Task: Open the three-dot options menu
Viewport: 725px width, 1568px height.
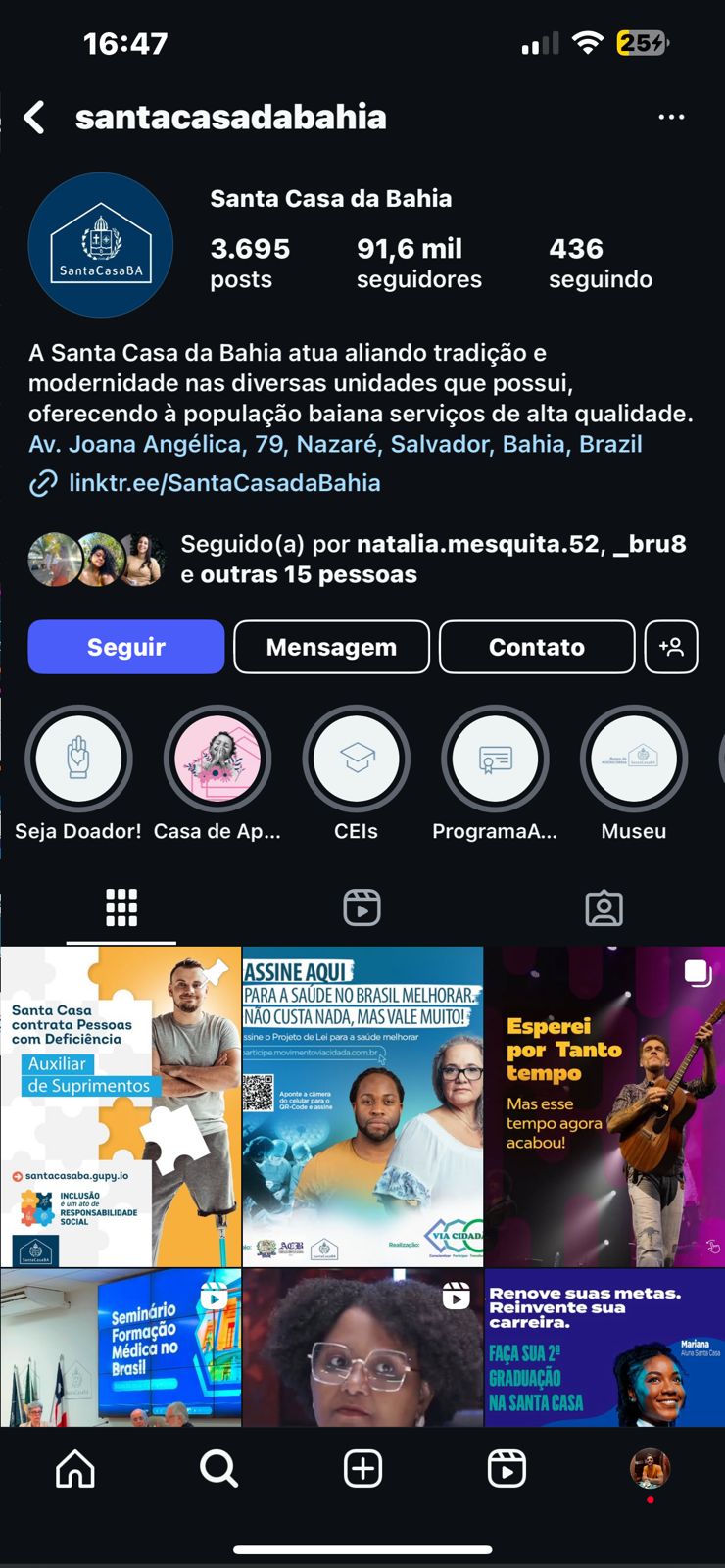Action: (671, 118)
